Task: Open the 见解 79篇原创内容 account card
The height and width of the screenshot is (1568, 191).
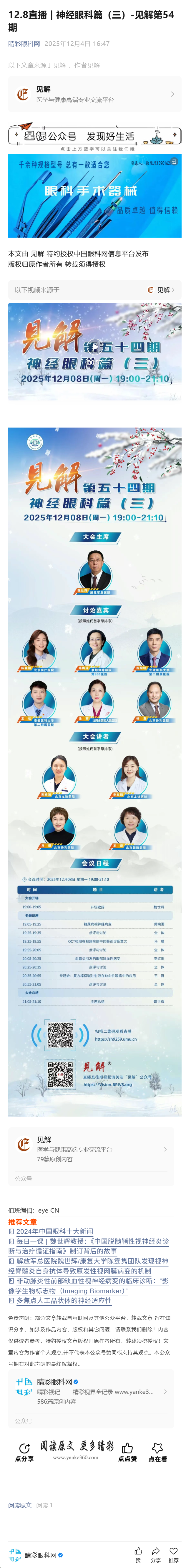Action: tap(91, 1149)
